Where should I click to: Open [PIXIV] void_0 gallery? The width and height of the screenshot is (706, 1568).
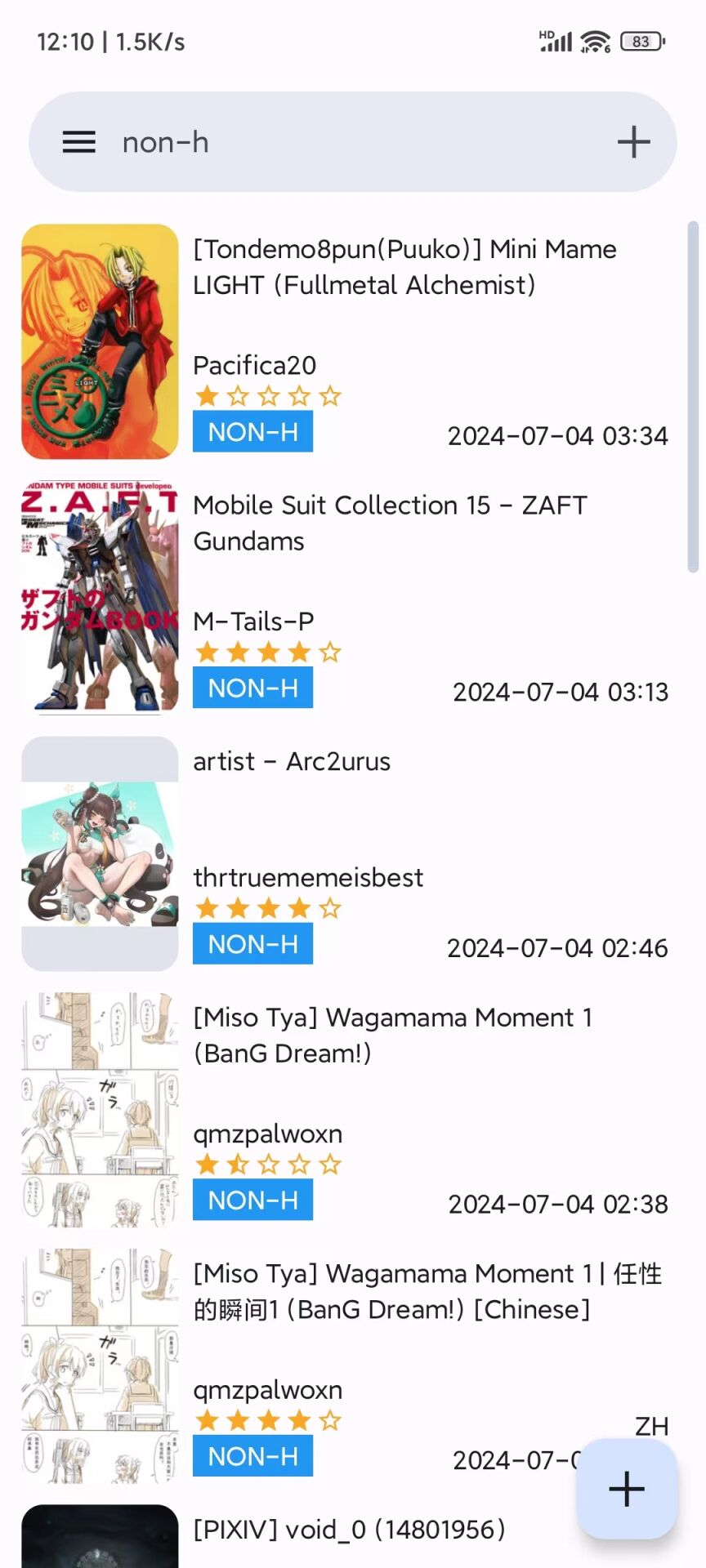point(349,1529)
